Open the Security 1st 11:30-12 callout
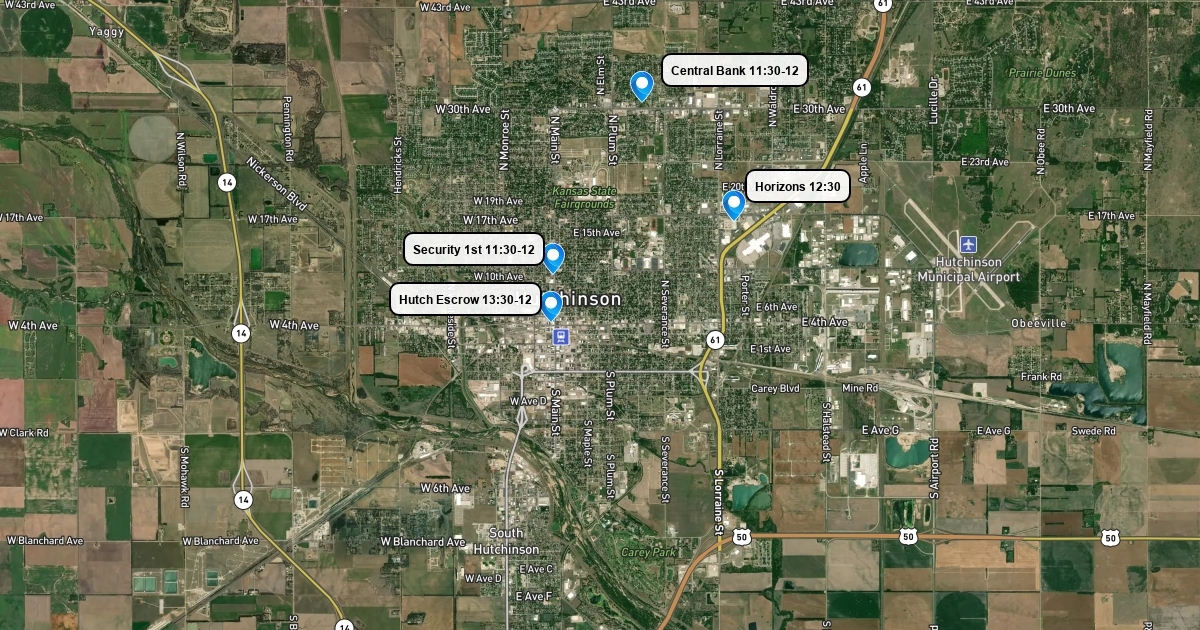The height and width of the screenshot is (630, 1200). pyautogui.click(x=473, y=249)
